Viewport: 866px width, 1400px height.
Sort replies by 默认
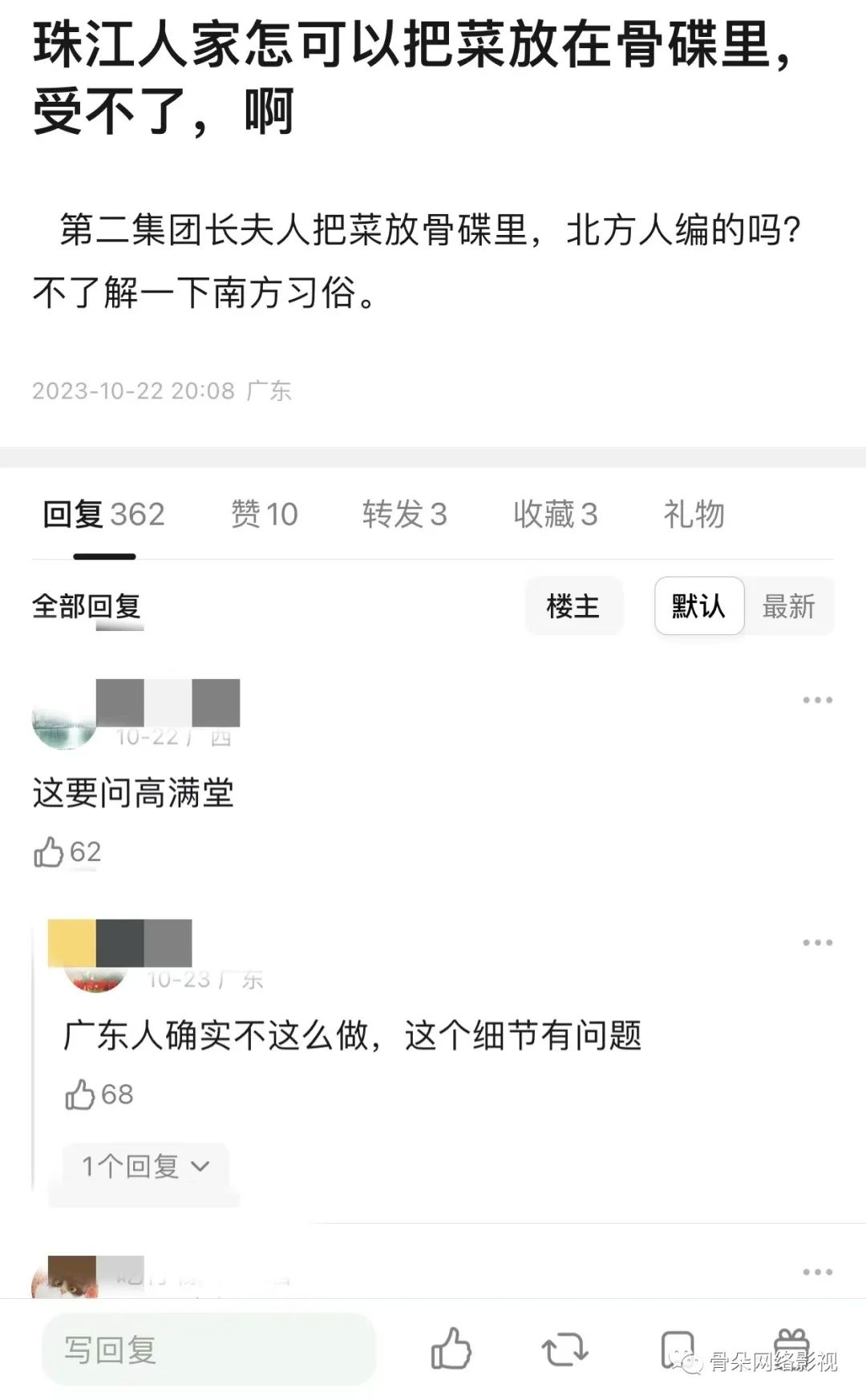tap(698, 606)
